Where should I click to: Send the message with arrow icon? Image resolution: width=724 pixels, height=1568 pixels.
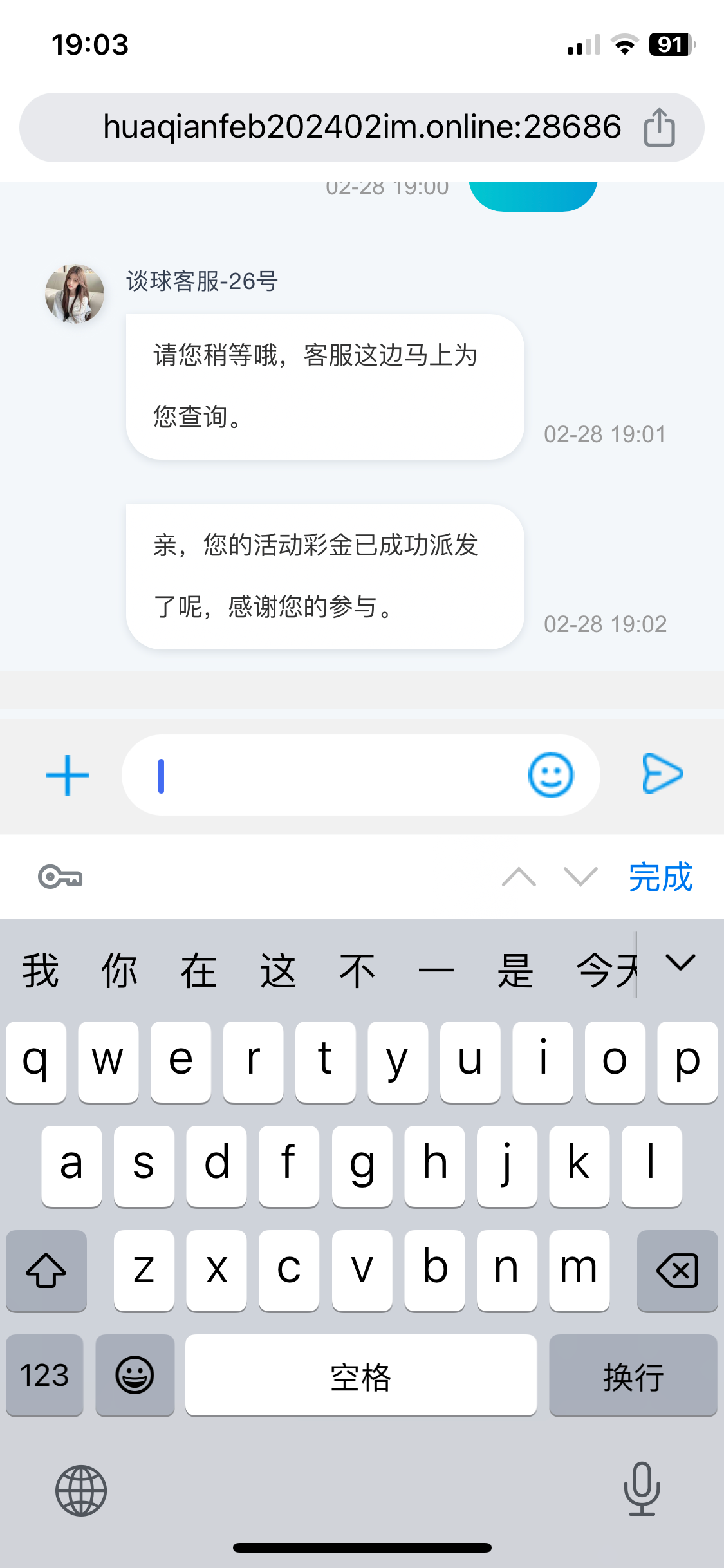click(x=662, y=774)
